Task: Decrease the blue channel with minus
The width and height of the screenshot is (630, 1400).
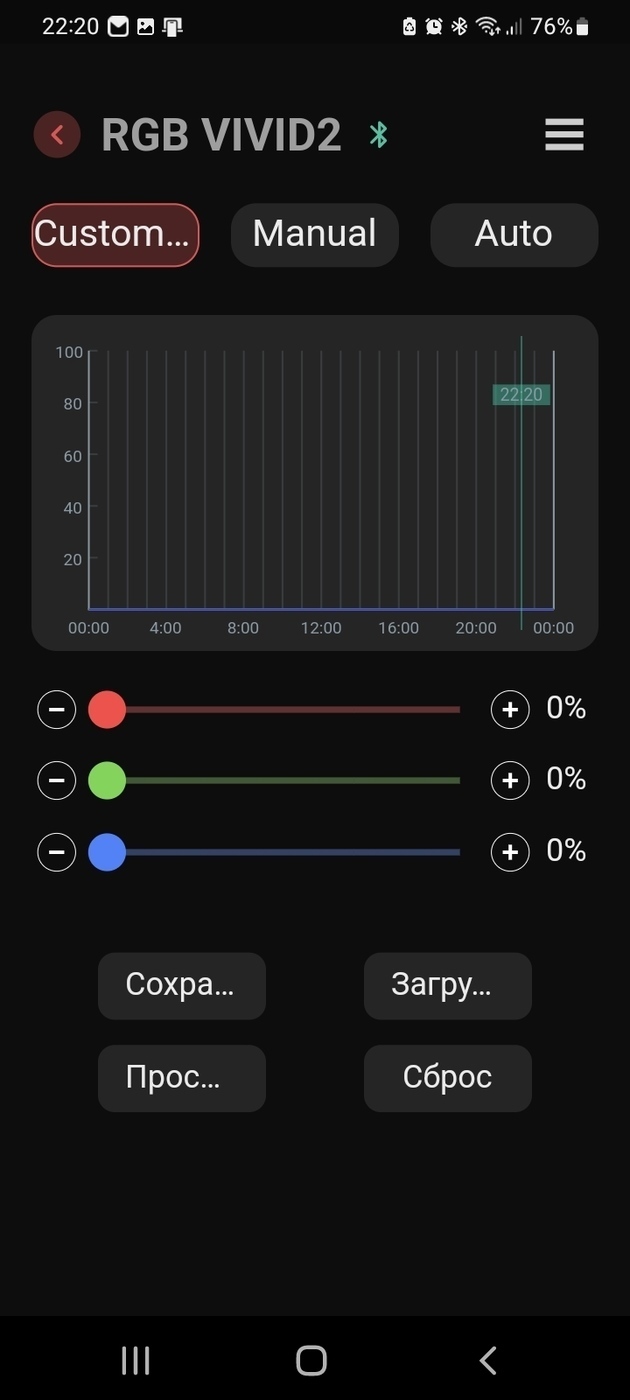Action: tap(56, 852)
